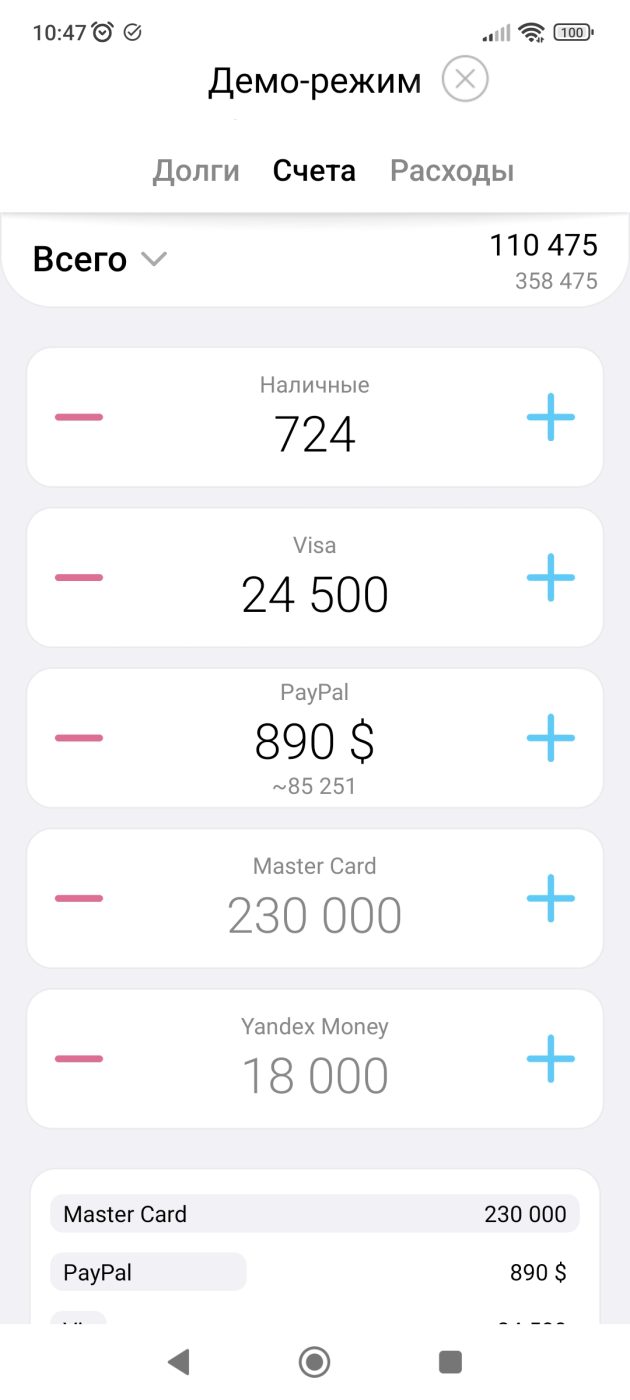Add funds to the Visa account
The width and height of the screenshot is (630, 1400).
551,577
